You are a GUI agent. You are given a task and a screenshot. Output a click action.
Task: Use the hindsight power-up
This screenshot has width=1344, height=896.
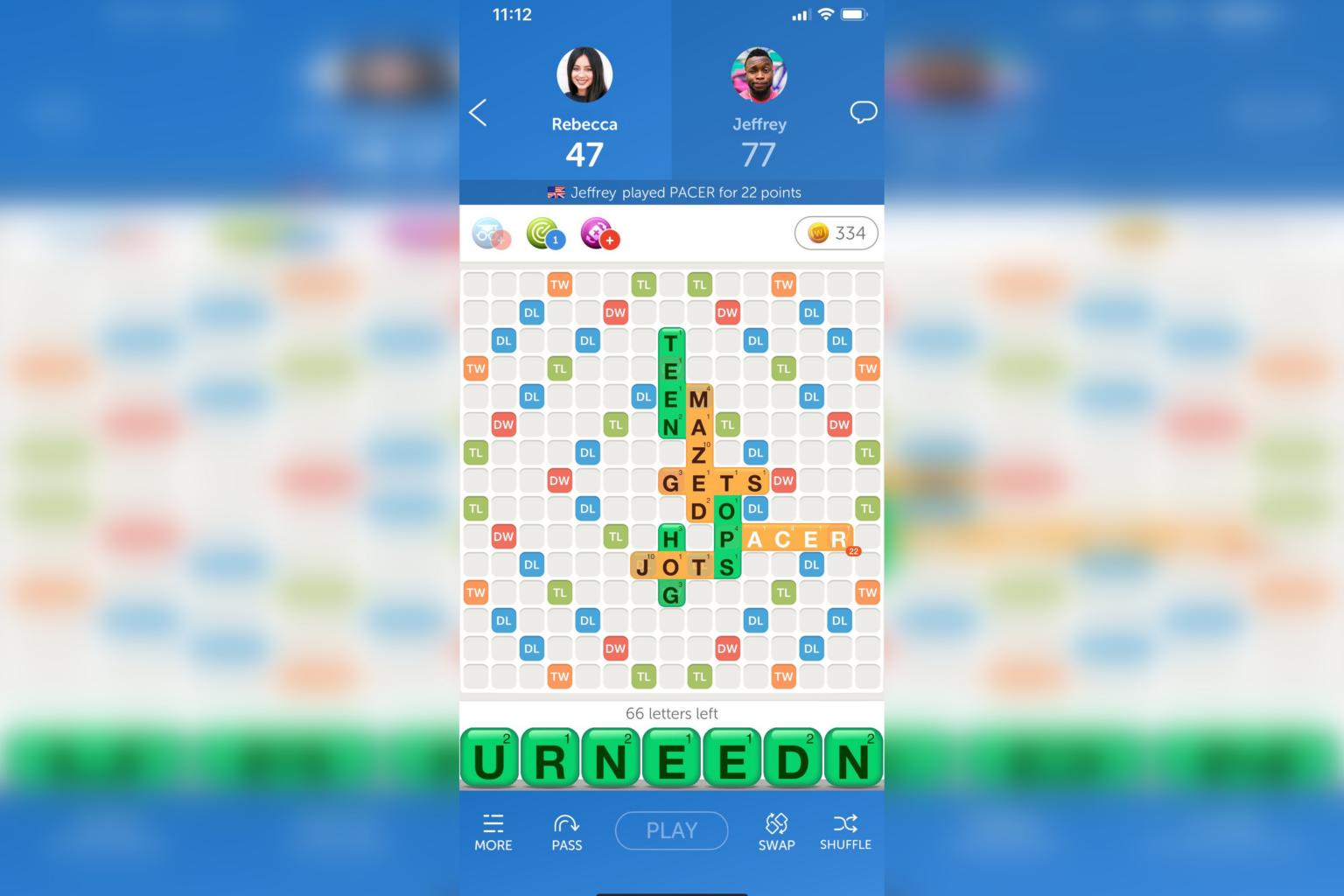(x=489, y=234)
